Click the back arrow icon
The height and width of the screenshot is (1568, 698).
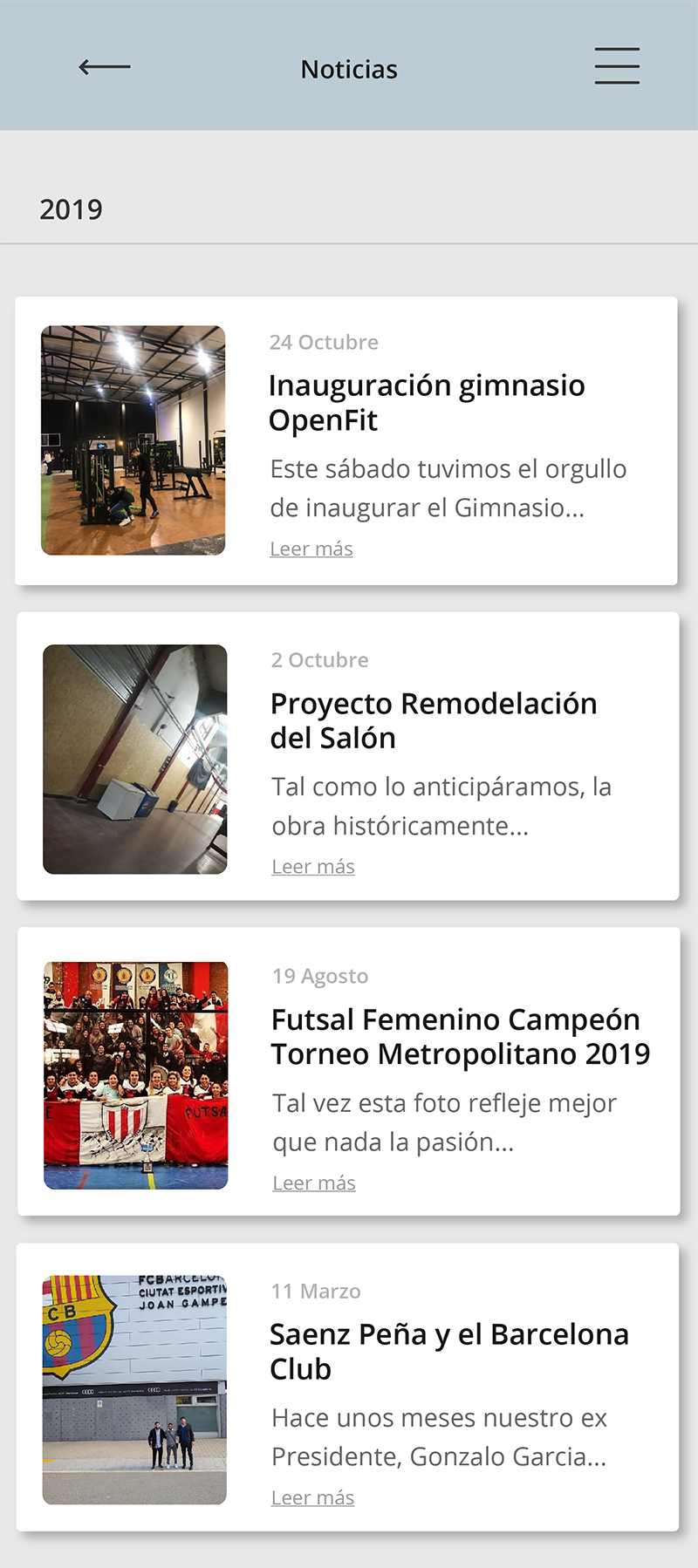coord(104,66)
